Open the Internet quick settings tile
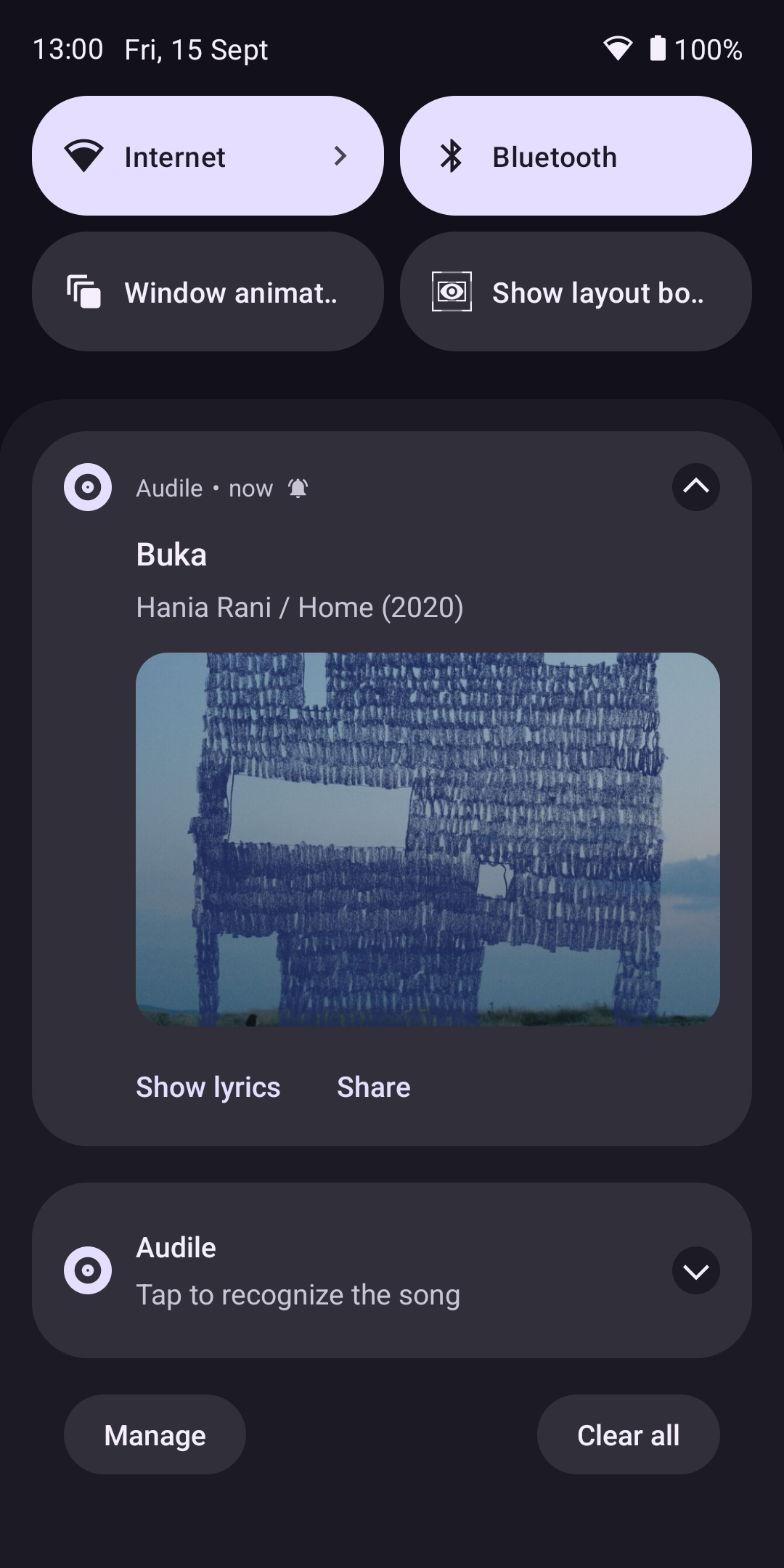This screenshot has height=1568, width=784. [208, 156]
